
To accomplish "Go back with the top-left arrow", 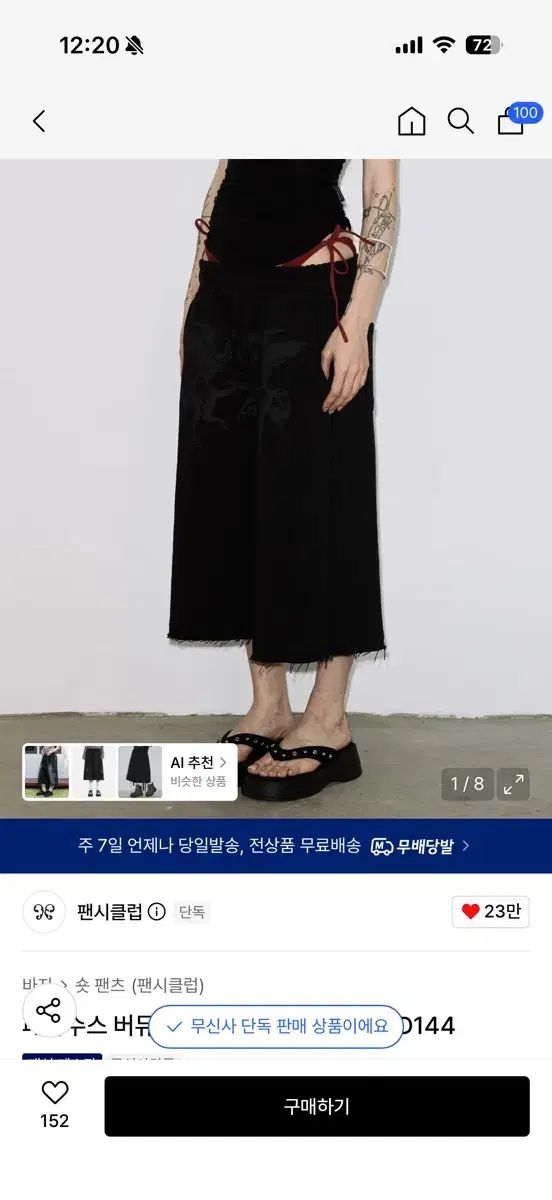I will pos(39,121).
